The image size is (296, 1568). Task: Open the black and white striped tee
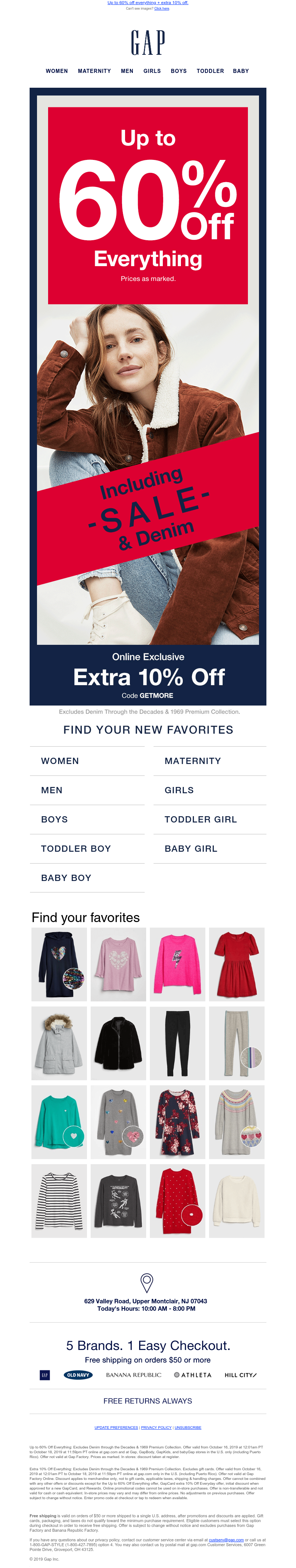59,1201
